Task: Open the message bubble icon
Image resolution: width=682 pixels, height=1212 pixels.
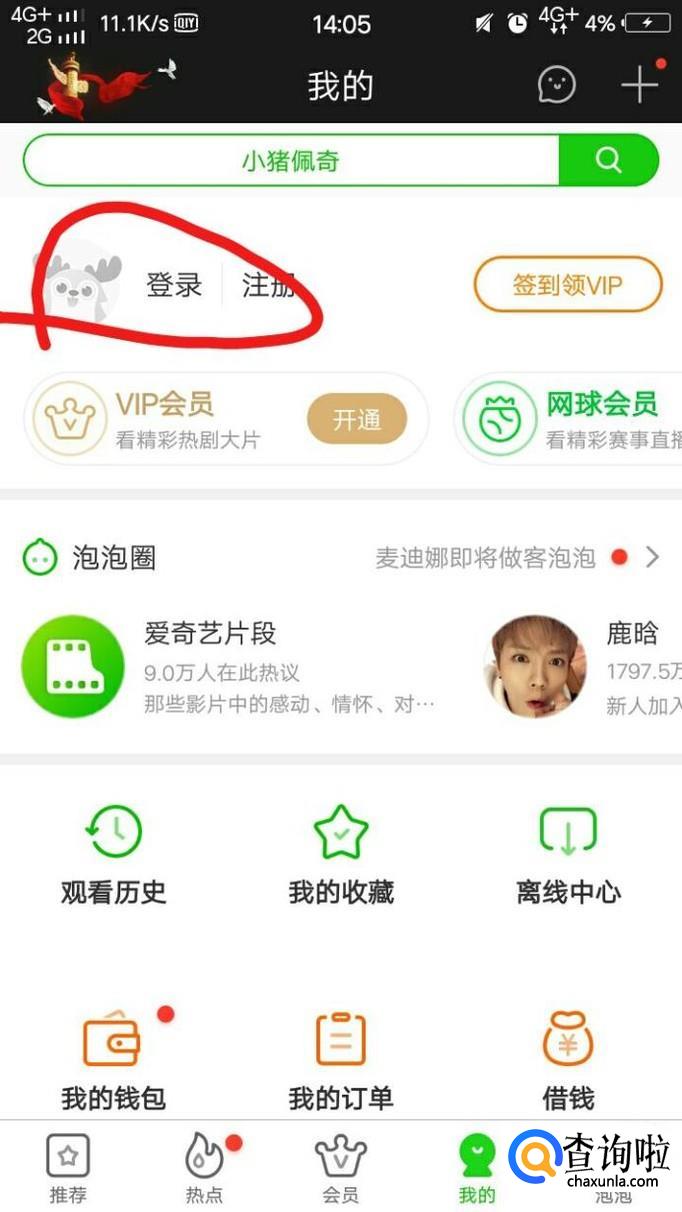Action: click(556, 84)
